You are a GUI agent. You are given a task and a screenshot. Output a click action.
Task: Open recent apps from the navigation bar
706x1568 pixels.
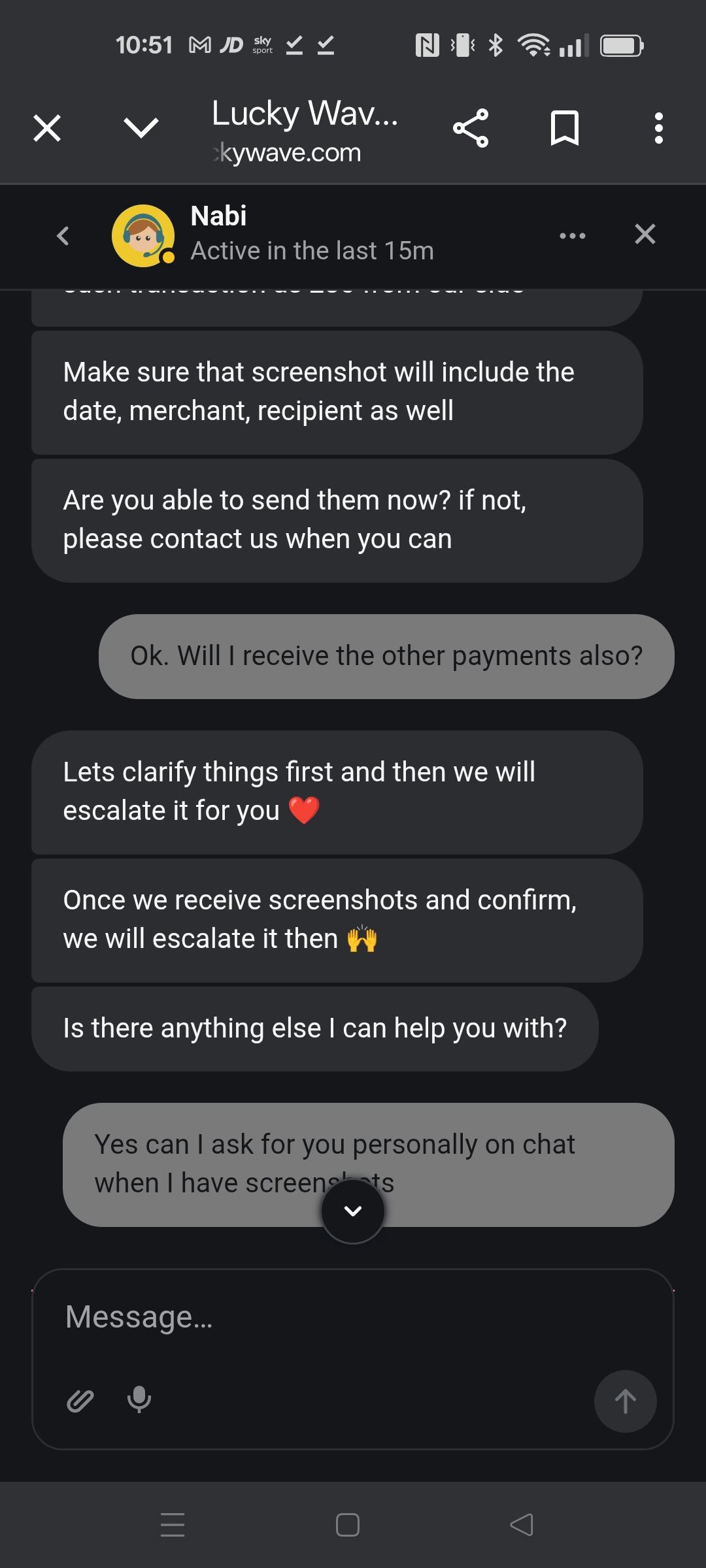coord(173,1525)
